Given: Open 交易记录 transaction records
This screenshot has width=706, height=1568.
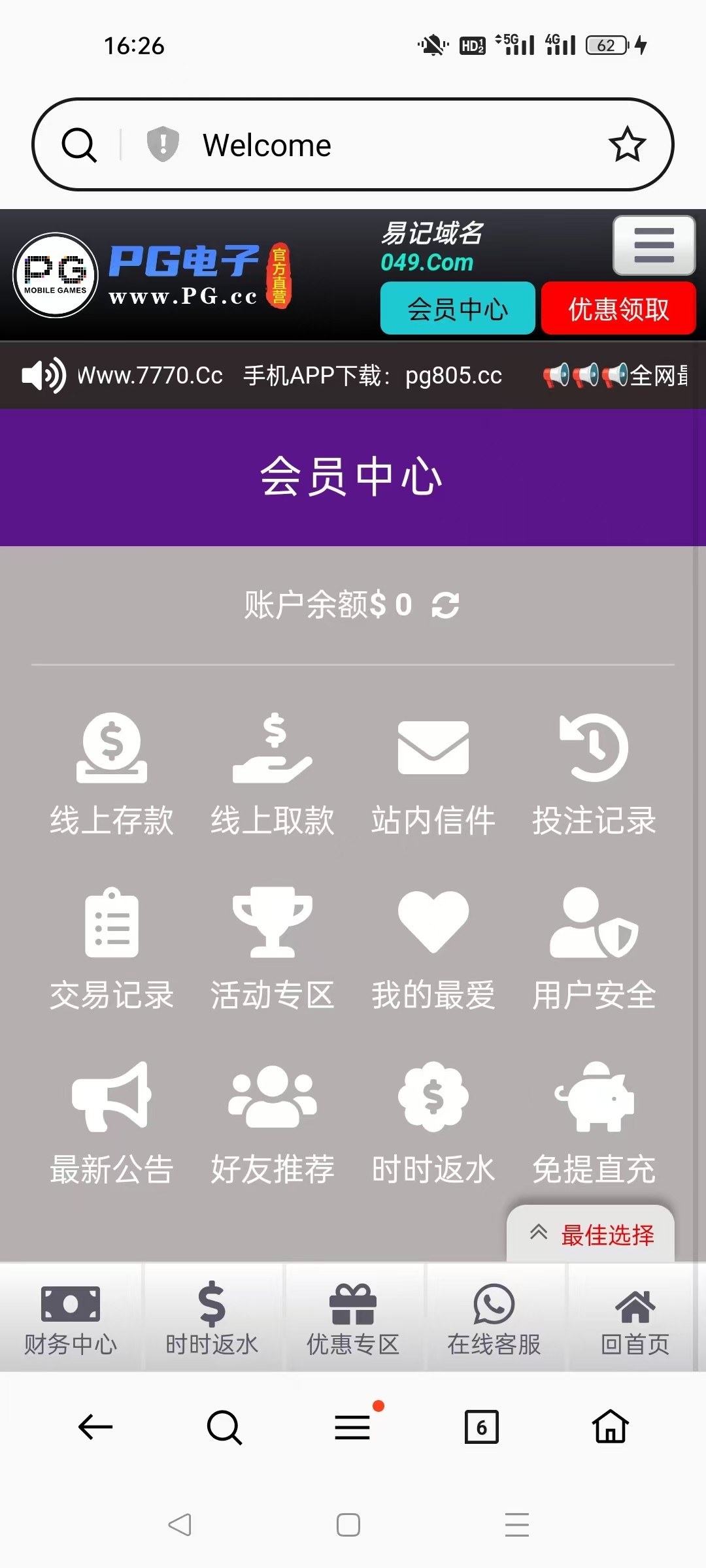Looking at the screenshot, I should (x=112, y=949).
